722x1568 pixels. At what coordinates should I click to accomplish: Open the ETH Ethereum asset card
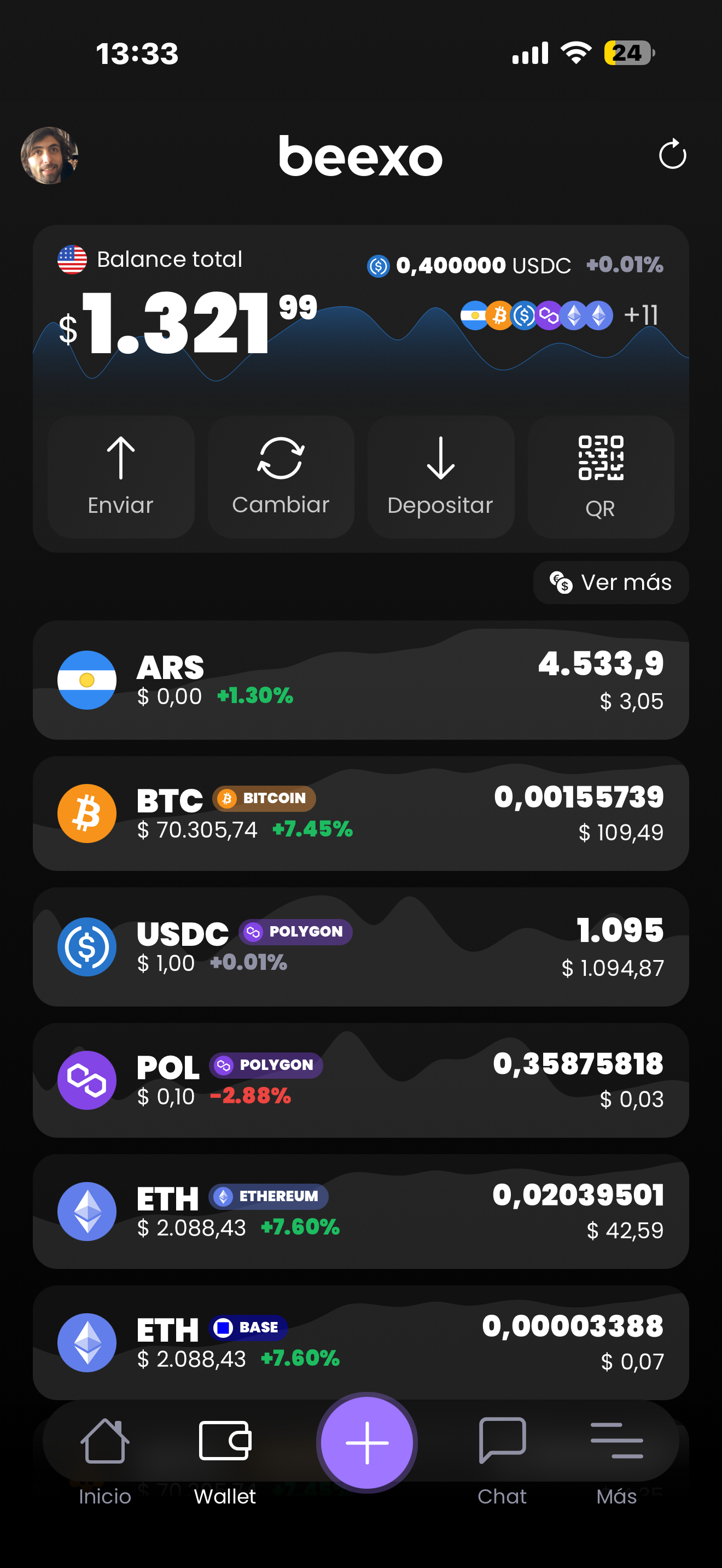tap(360, 1212)
